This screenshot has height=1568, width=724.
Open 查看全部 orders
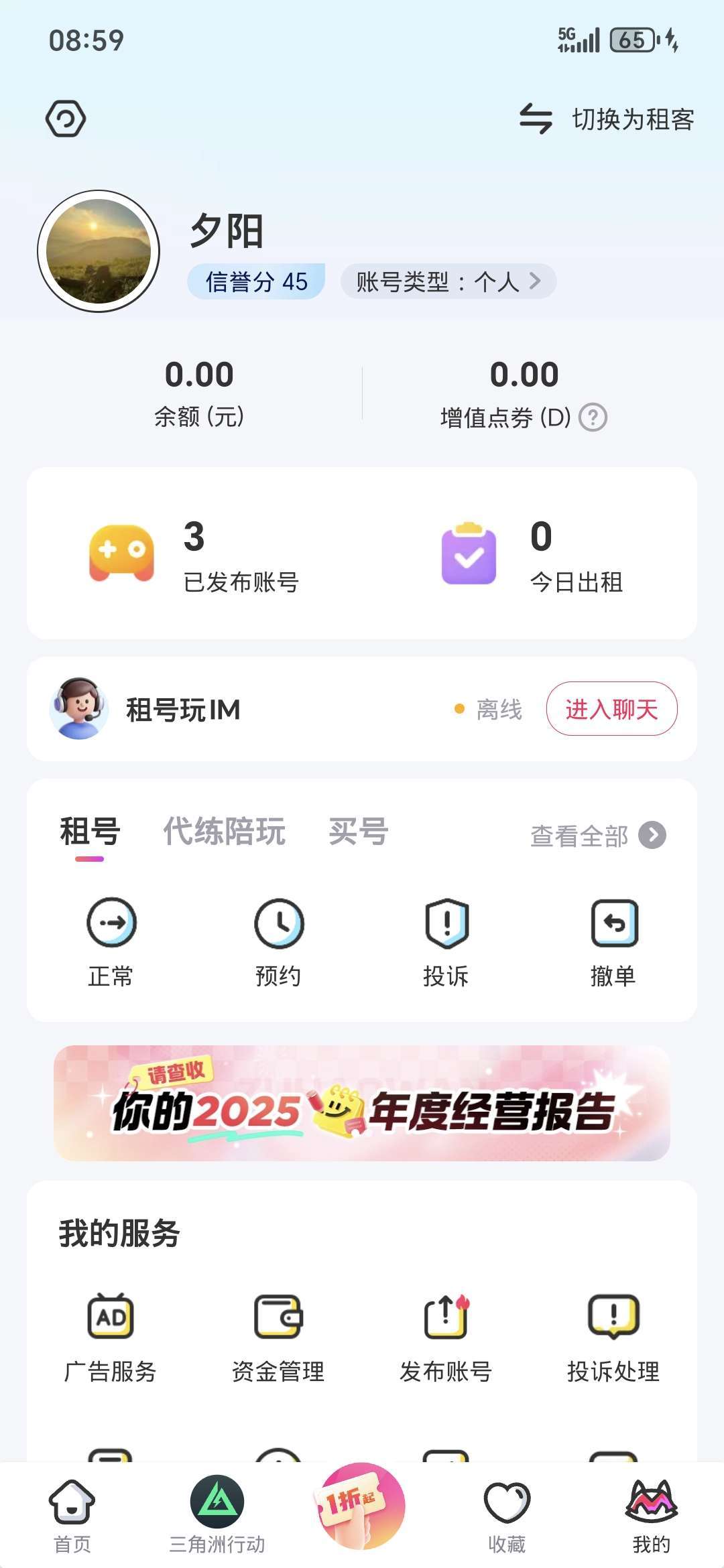pos(598,835)
